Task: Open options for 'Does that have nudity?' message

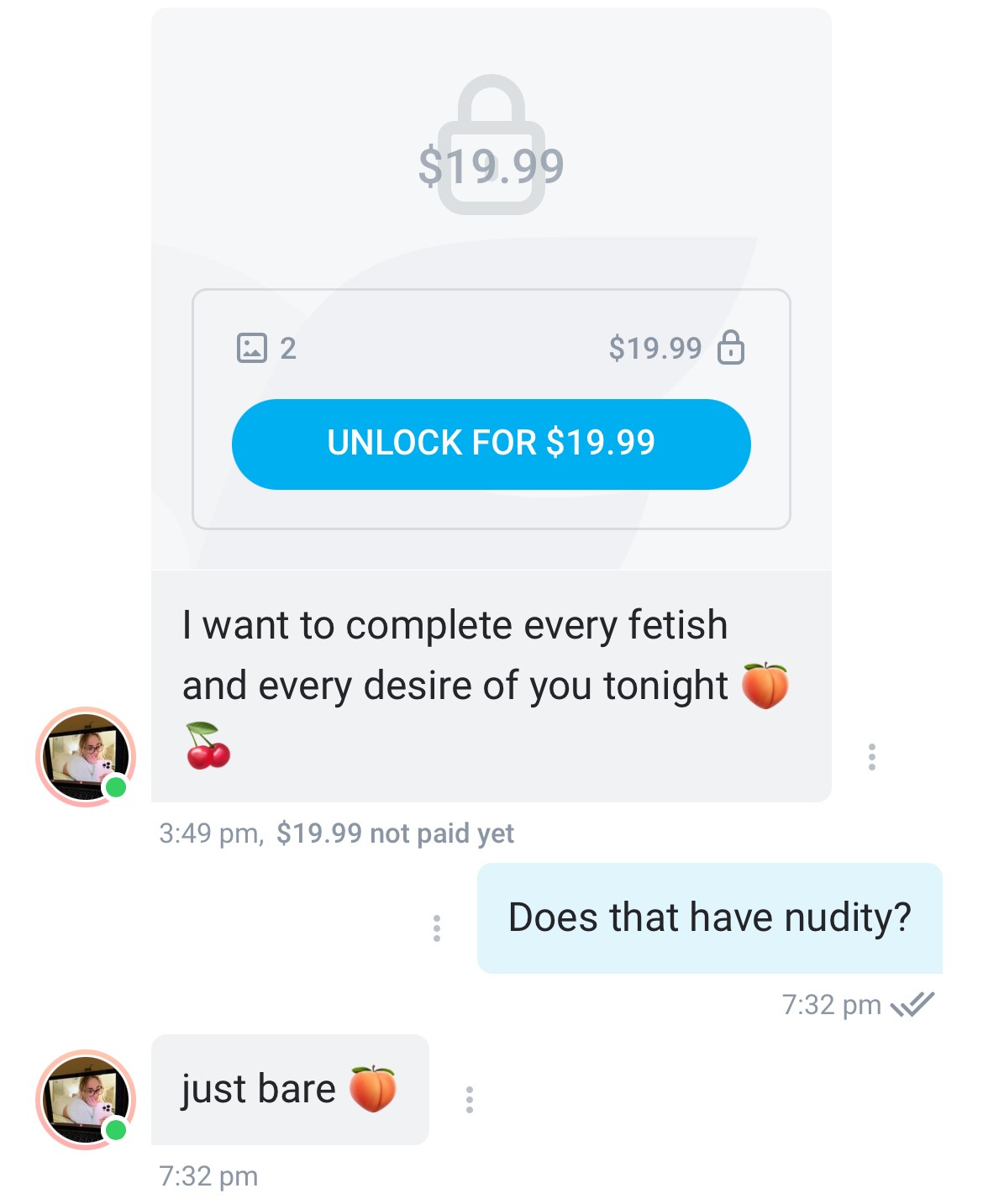Action: tap(436, 928)
